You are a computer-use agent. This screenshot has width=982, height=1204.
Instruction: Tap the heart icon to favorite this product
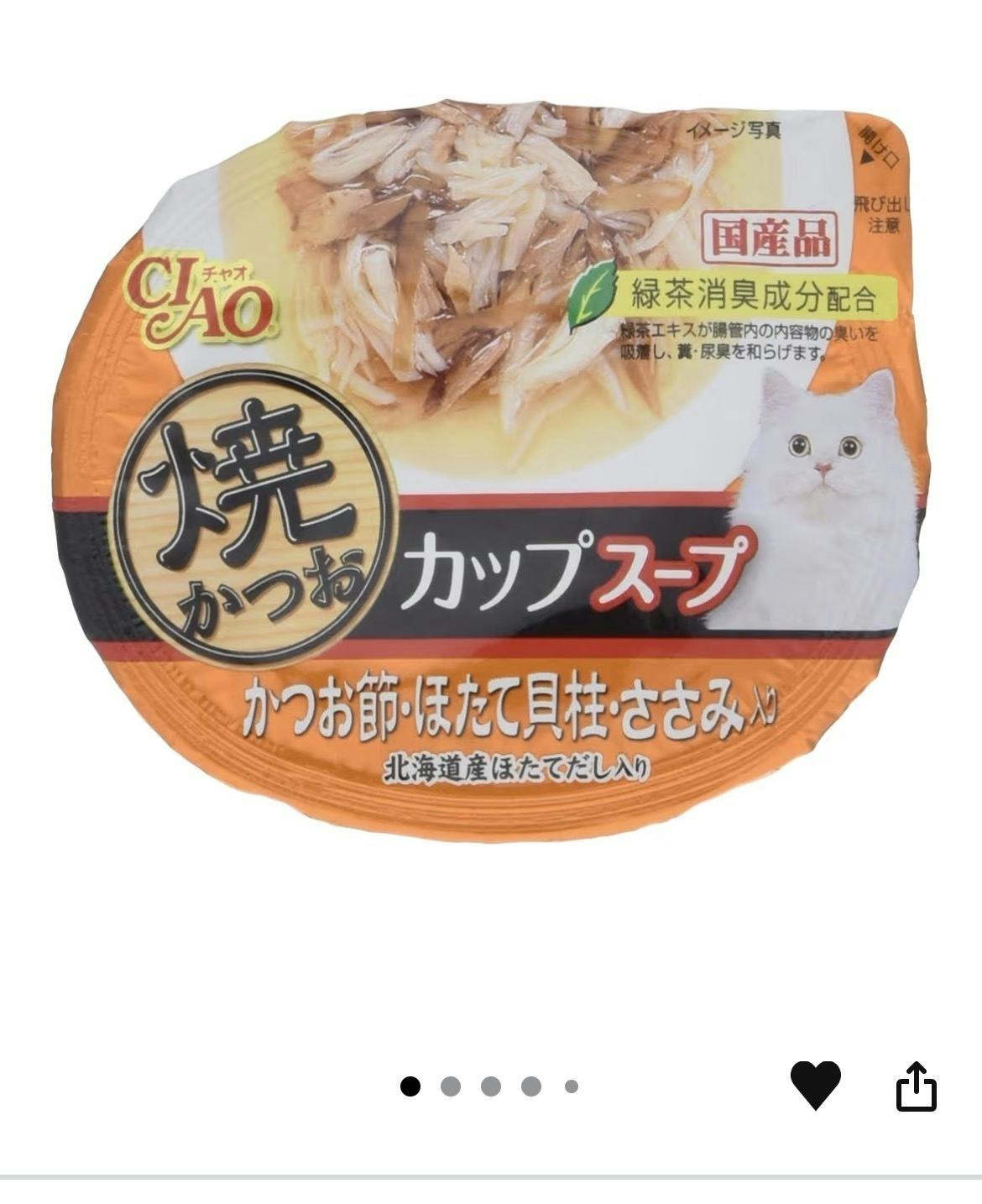click(x=815, y=1085)
